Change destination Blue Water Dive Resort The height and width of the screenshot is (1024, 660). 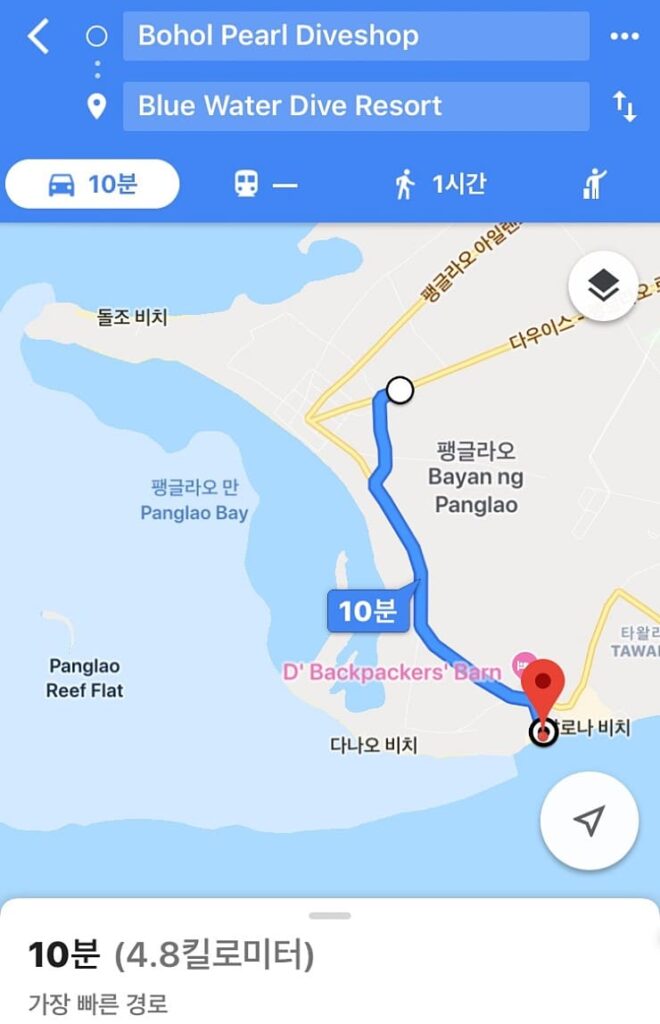(x=355, y=106)
